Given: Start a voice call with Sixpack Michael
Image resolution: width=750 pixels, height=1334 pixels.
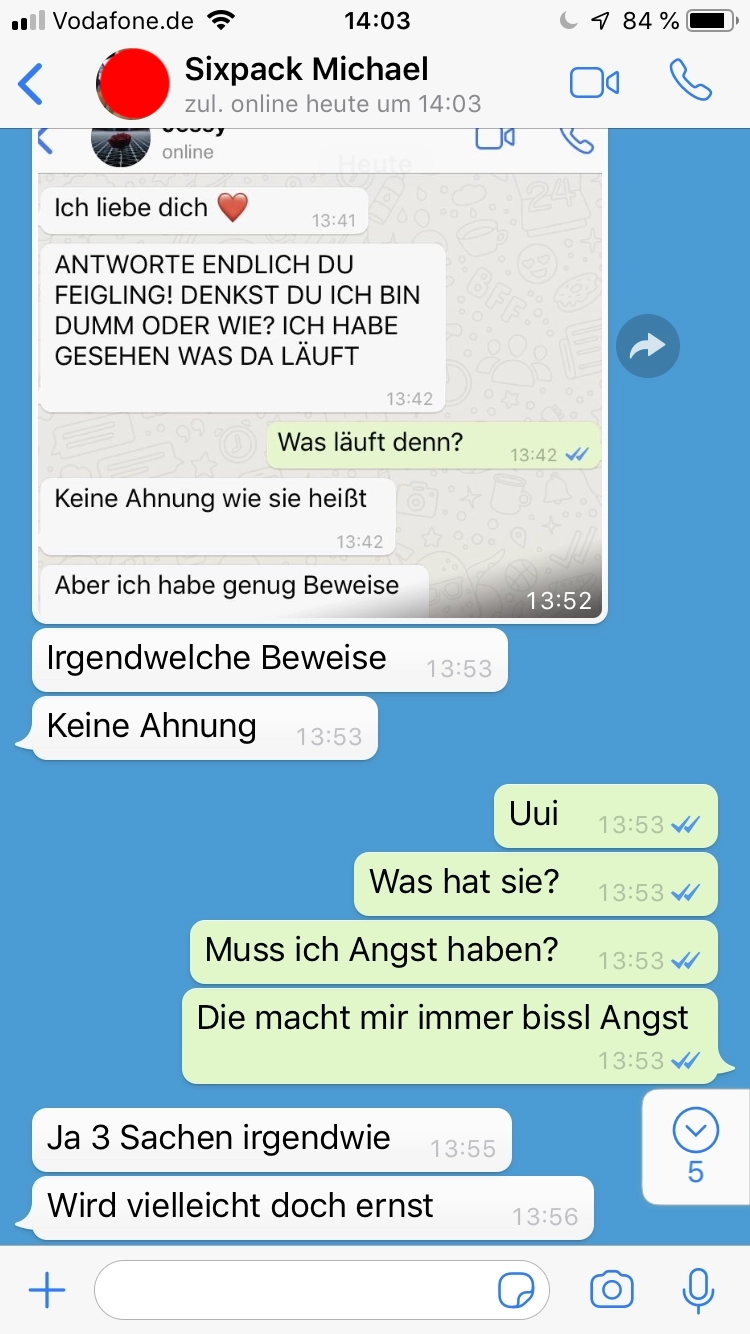Looking at the screenshot, I should point(690,81).
